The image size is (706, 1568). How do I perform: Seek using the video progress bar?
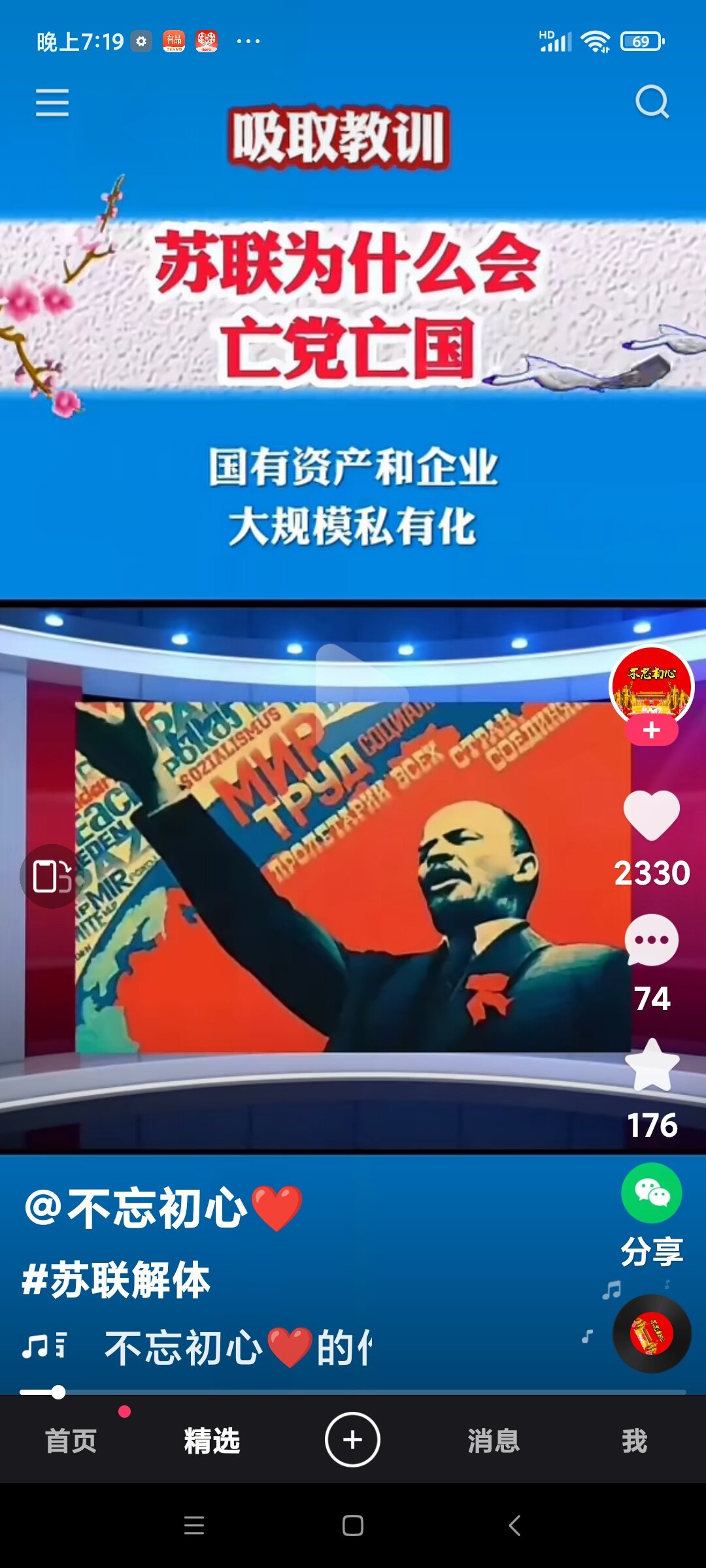(353, 1392)
